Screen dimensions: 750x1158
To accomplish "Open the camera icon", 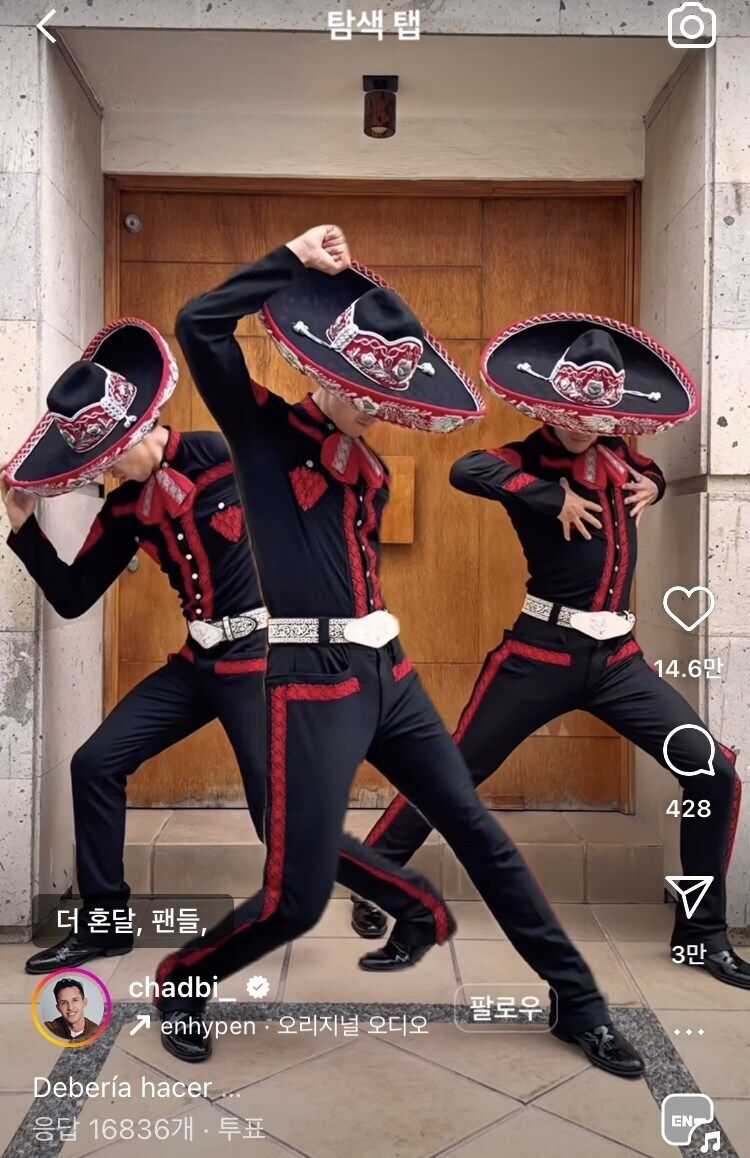I will pyautogui.click(x=692, y=26).
